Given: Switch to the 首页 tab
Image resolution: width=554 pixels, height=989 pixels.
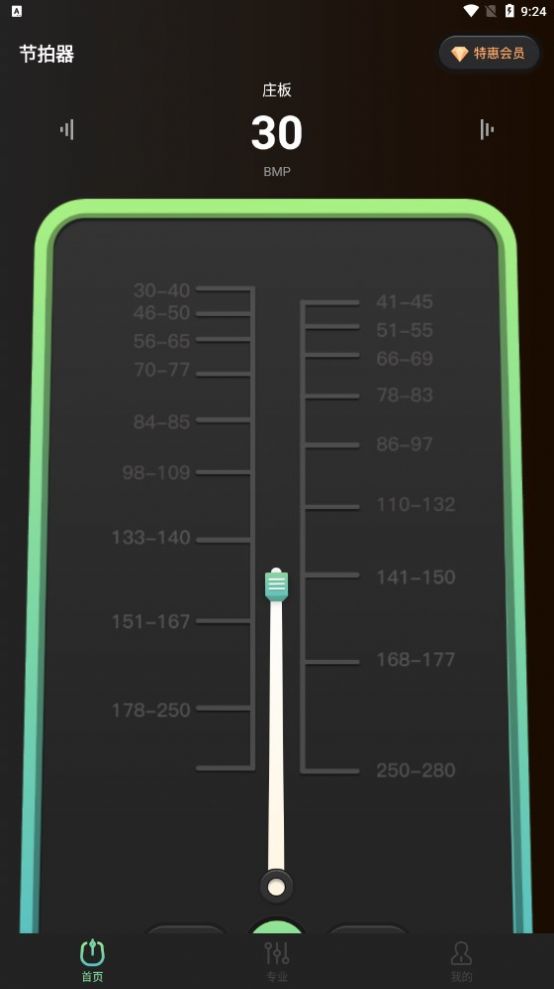Looking at the screenshot, I should coord(92,961).
